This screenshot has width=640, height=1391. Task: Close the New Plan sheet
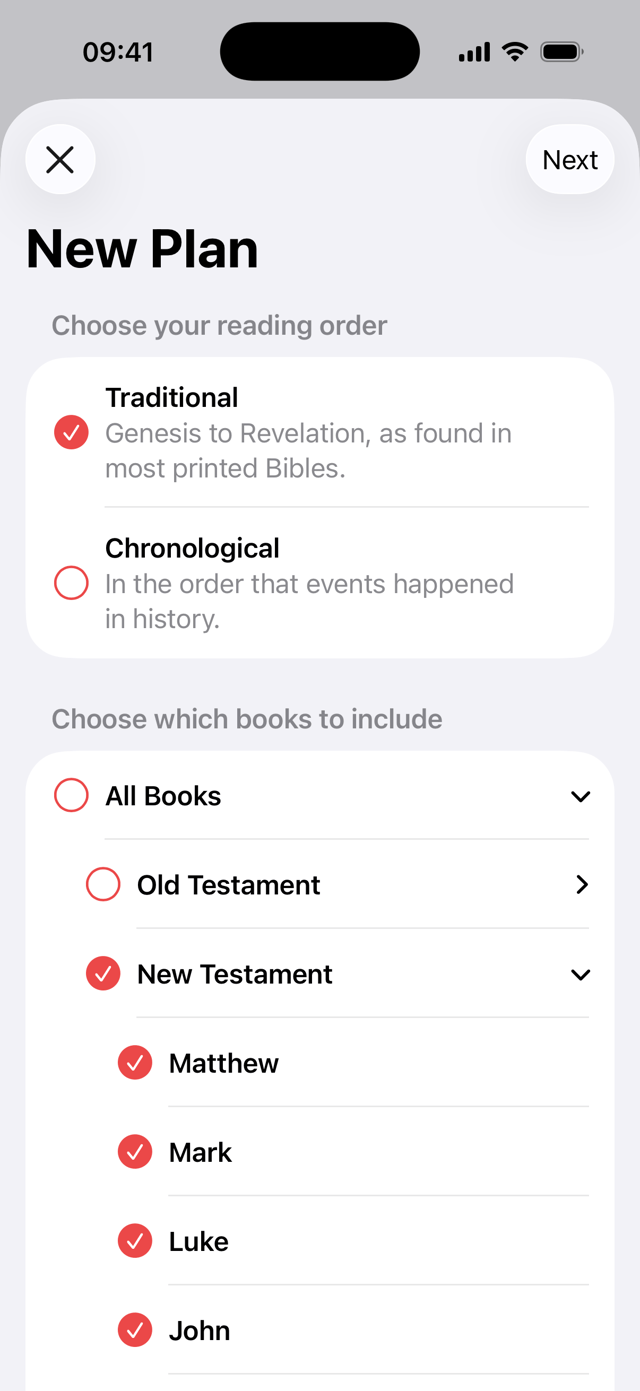click(60, 160)
